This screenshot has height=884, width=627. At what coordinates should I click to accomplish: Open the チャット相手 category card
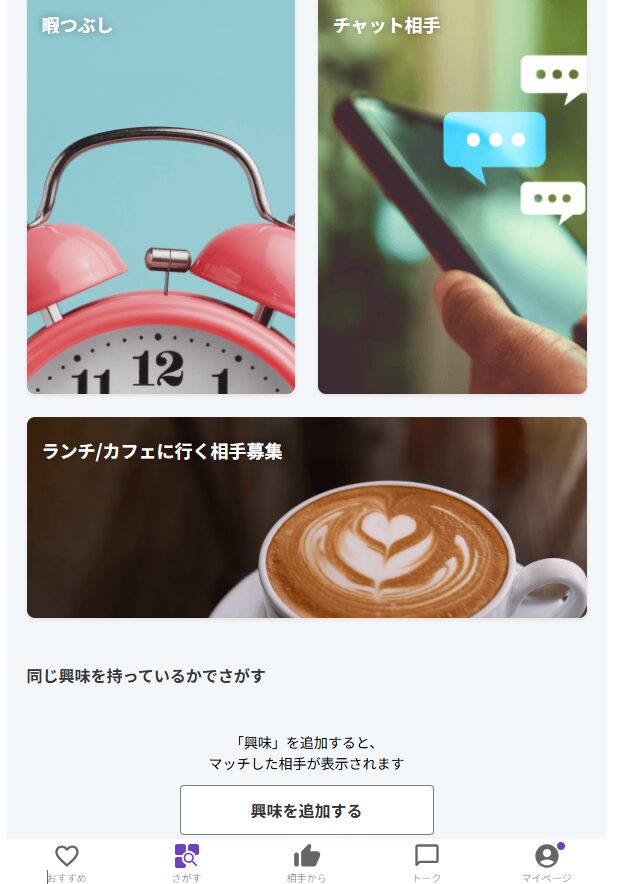point(452,195)
